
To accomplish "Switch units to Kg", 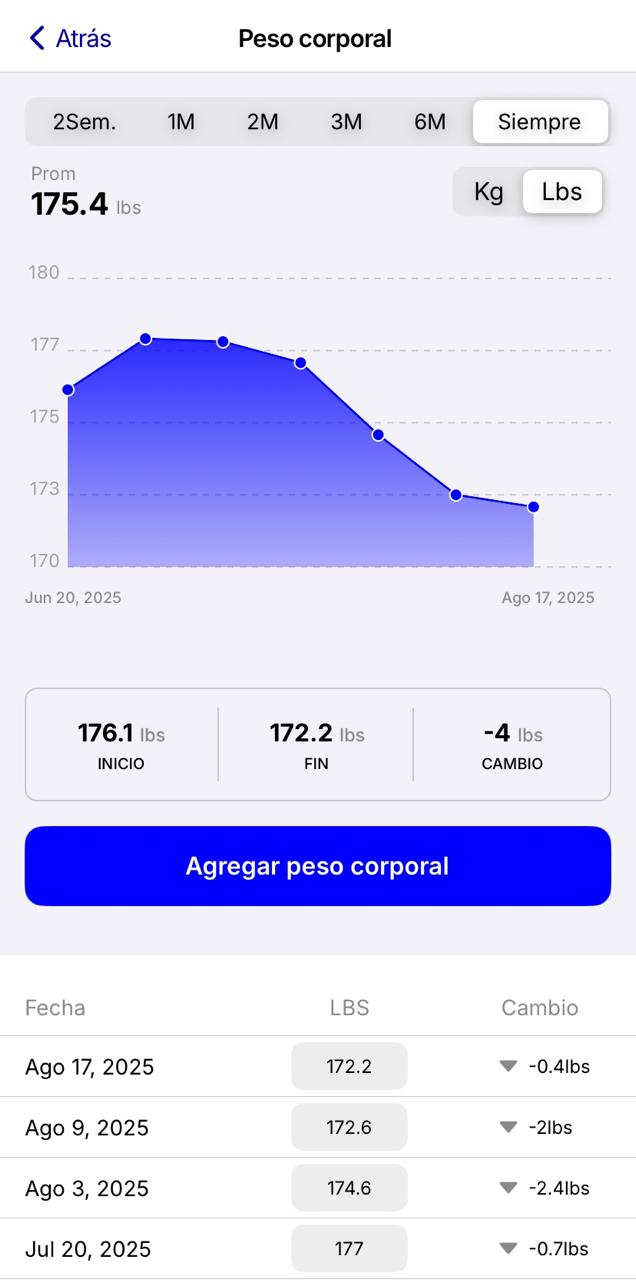I will pos(488,192).
